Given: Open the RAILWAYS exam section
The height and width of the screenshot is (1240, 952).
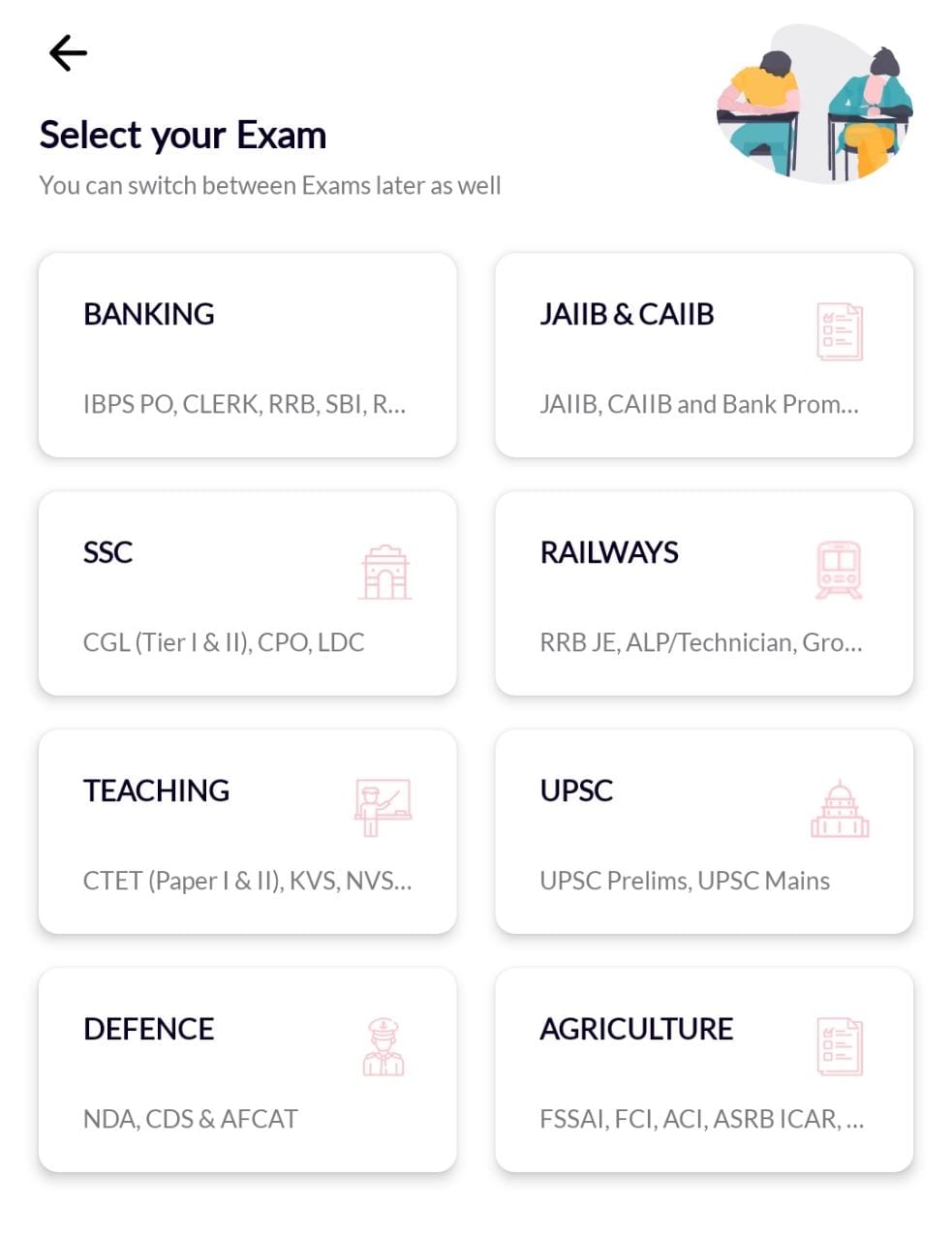Looking at the screenshot, I should point(704,593).
